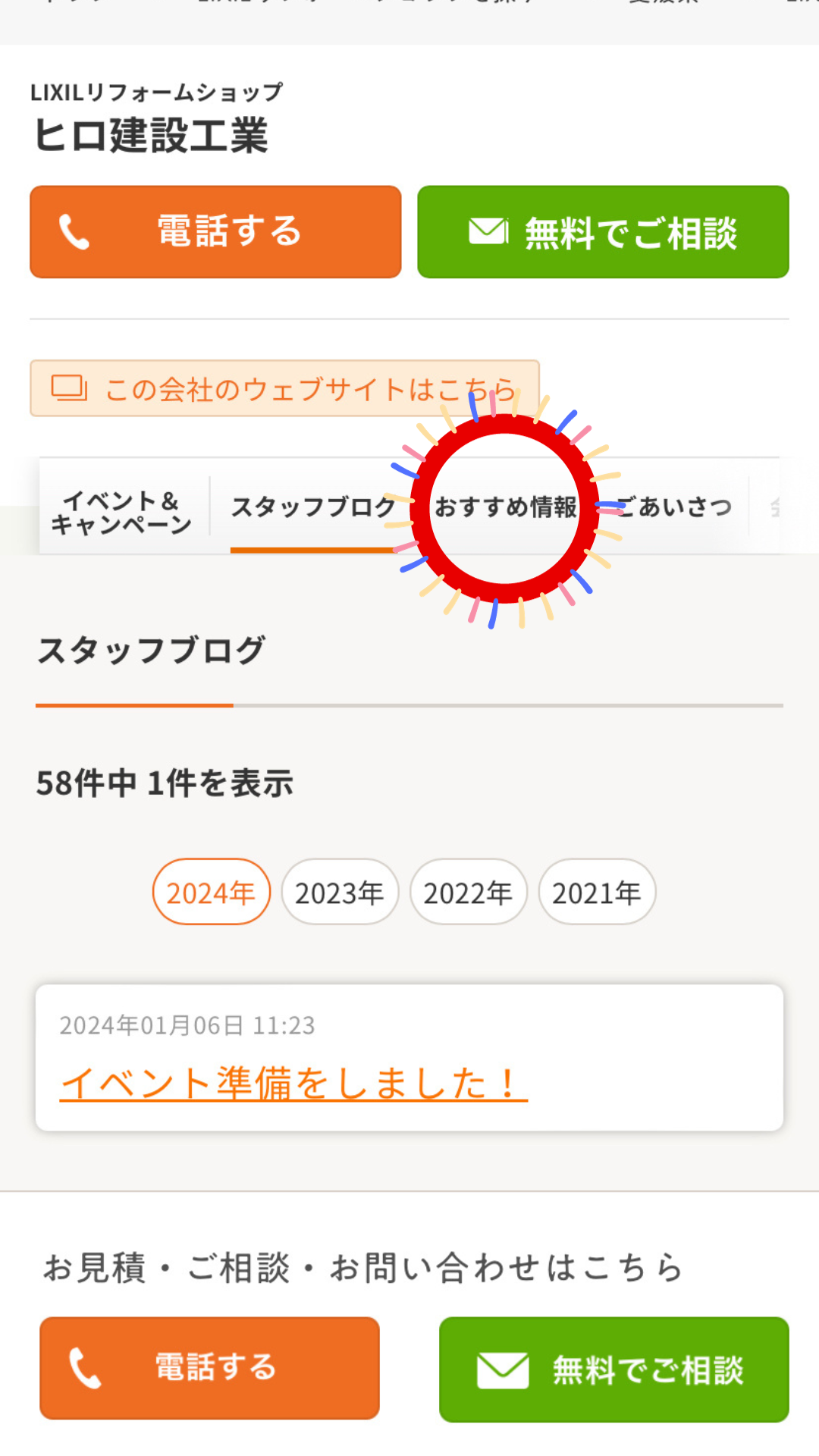819x1456 pixels.
Task: Tap the top green 無料でご相談 button
Action: coord(603,232)
